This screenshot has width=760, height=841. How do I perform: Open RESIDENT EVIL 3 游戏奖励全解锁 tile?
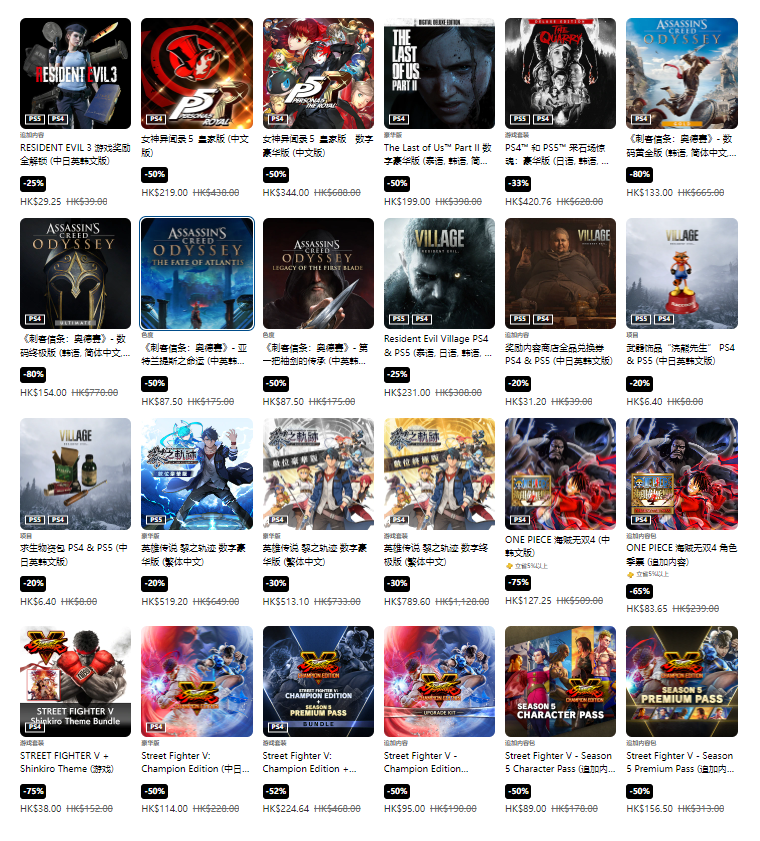coord(75,73)
